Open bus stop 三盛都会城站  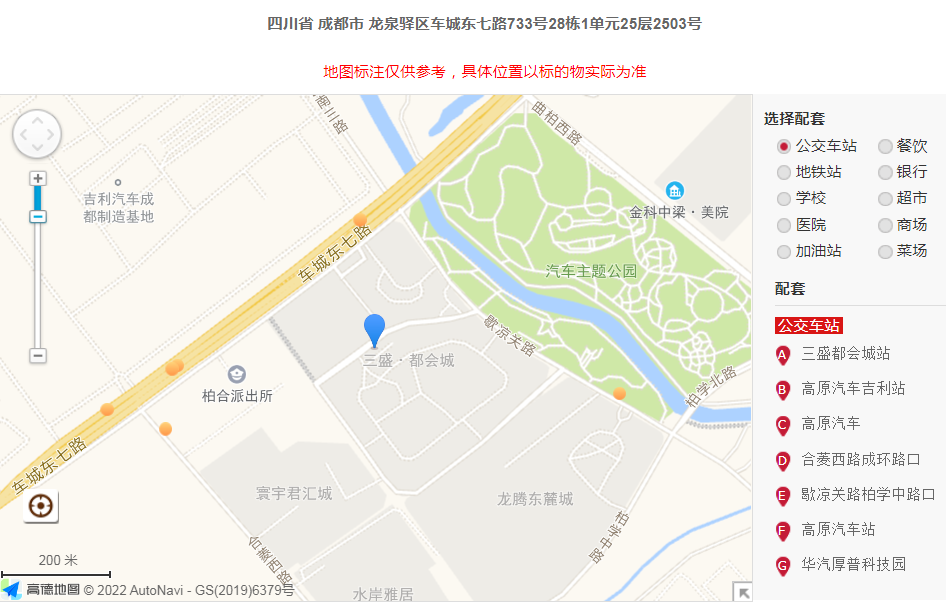coord(845,354)
